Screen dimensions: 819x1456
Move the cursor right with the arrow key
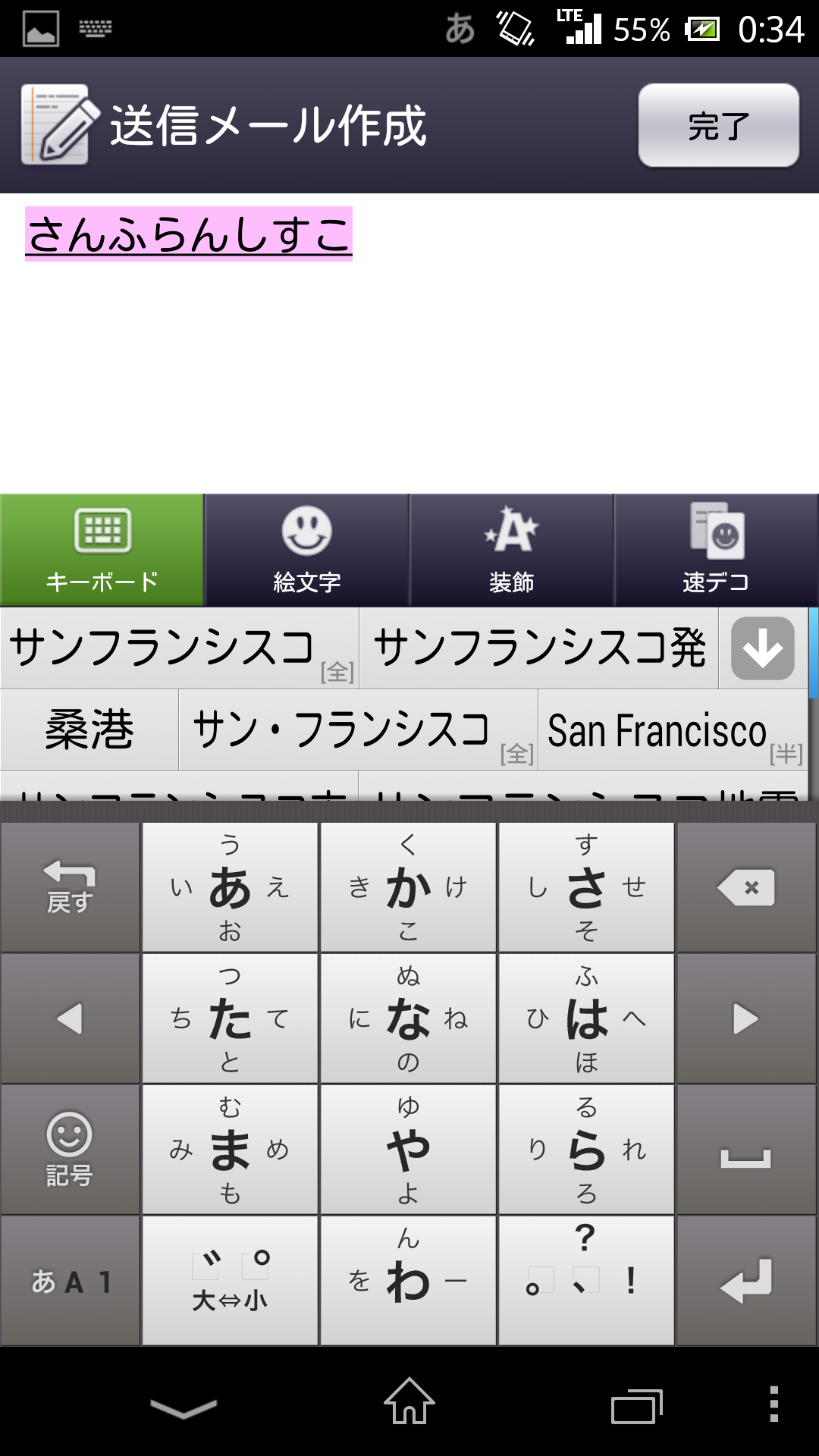[x=746, y=1018]
